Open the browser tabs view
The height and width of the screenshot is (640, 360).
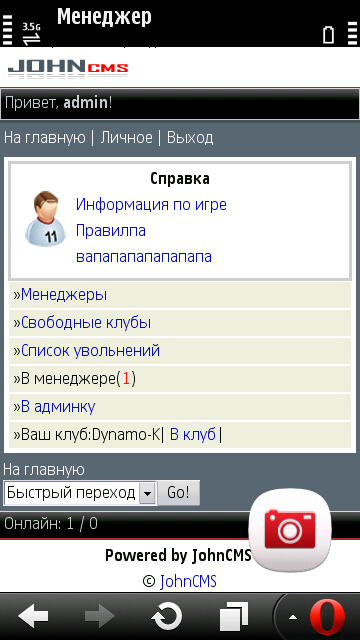tap(233, 616)
